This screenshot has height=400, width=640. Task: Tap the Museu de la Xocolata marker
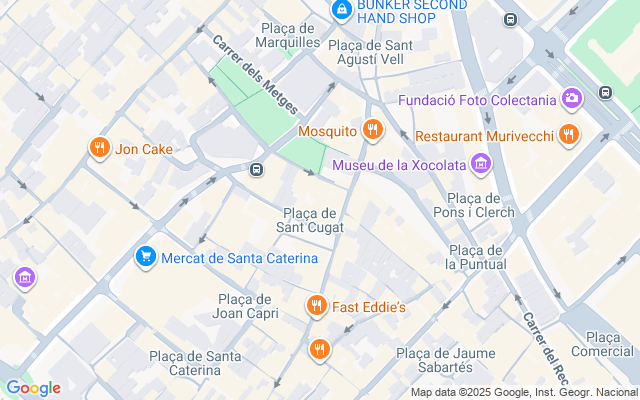pyautogui.click(x=482, y=163)
